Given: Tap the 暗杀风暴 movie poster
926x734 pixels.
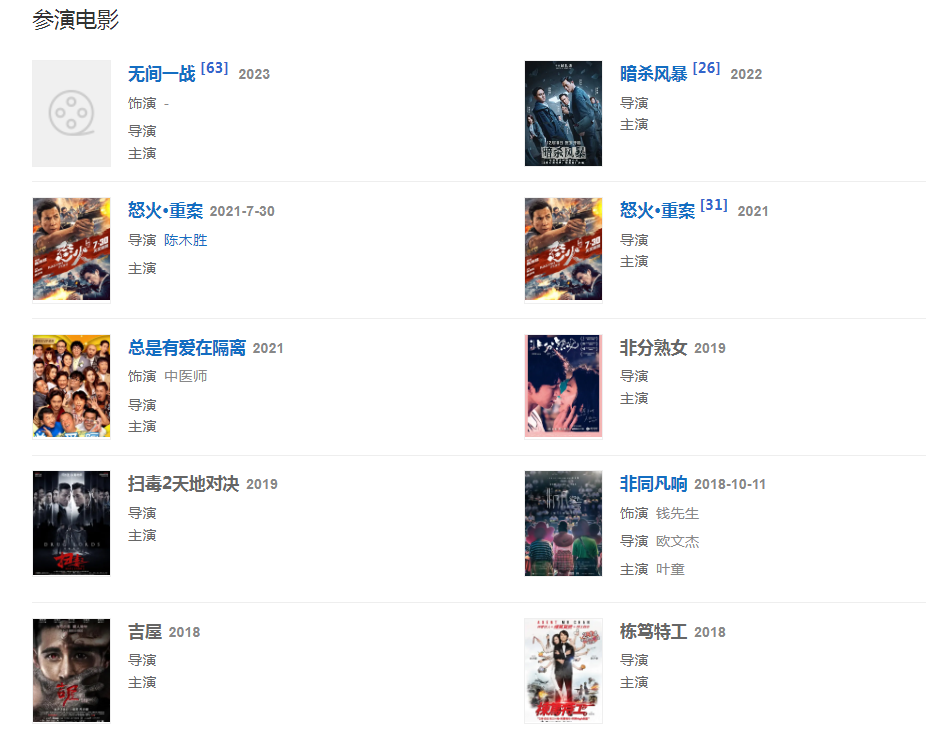Looking at the screenshot, I should (x=563, y=113).
